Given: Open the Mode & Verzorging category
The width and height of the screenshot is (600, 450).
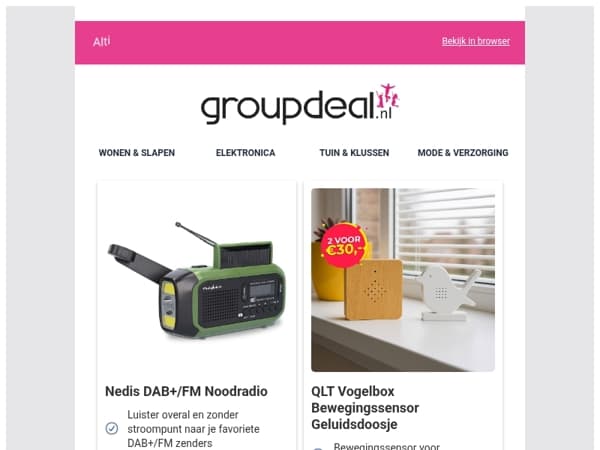Looking at the screenshot, I should coord(463,153).
